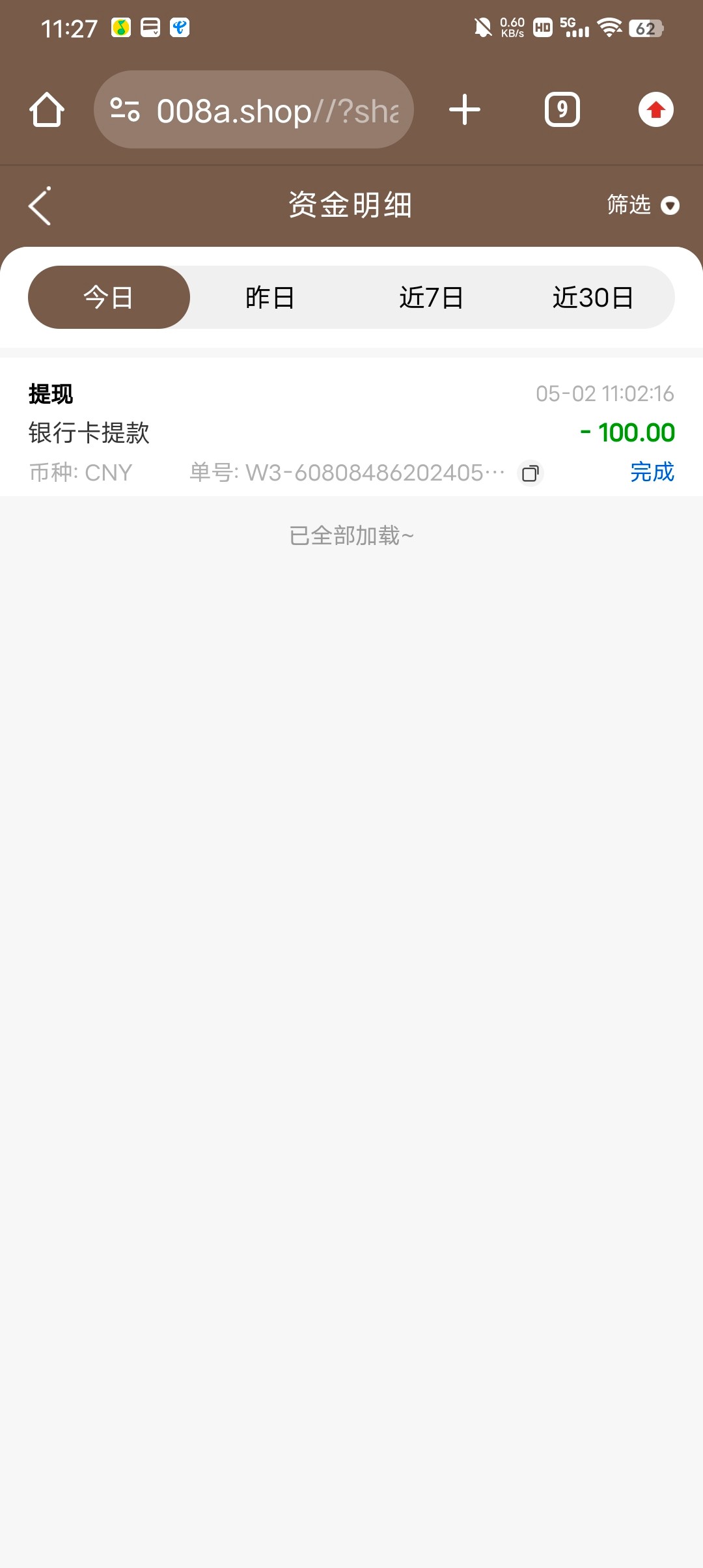
Task: Click the red upload arrow icon
Action: coord(655,109)
